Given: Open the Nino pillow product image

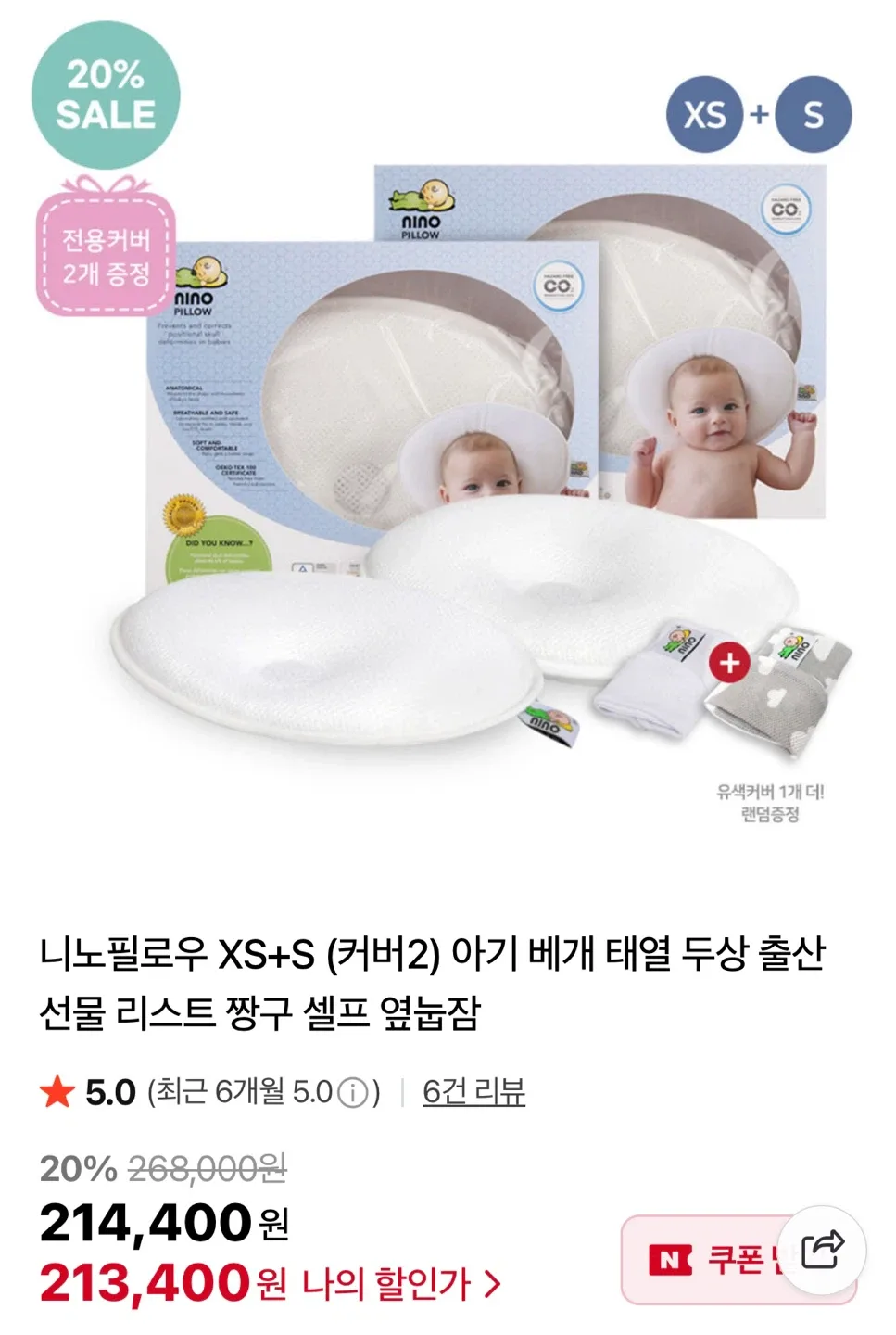Looking at the screenshot, I should click(463, 464).
